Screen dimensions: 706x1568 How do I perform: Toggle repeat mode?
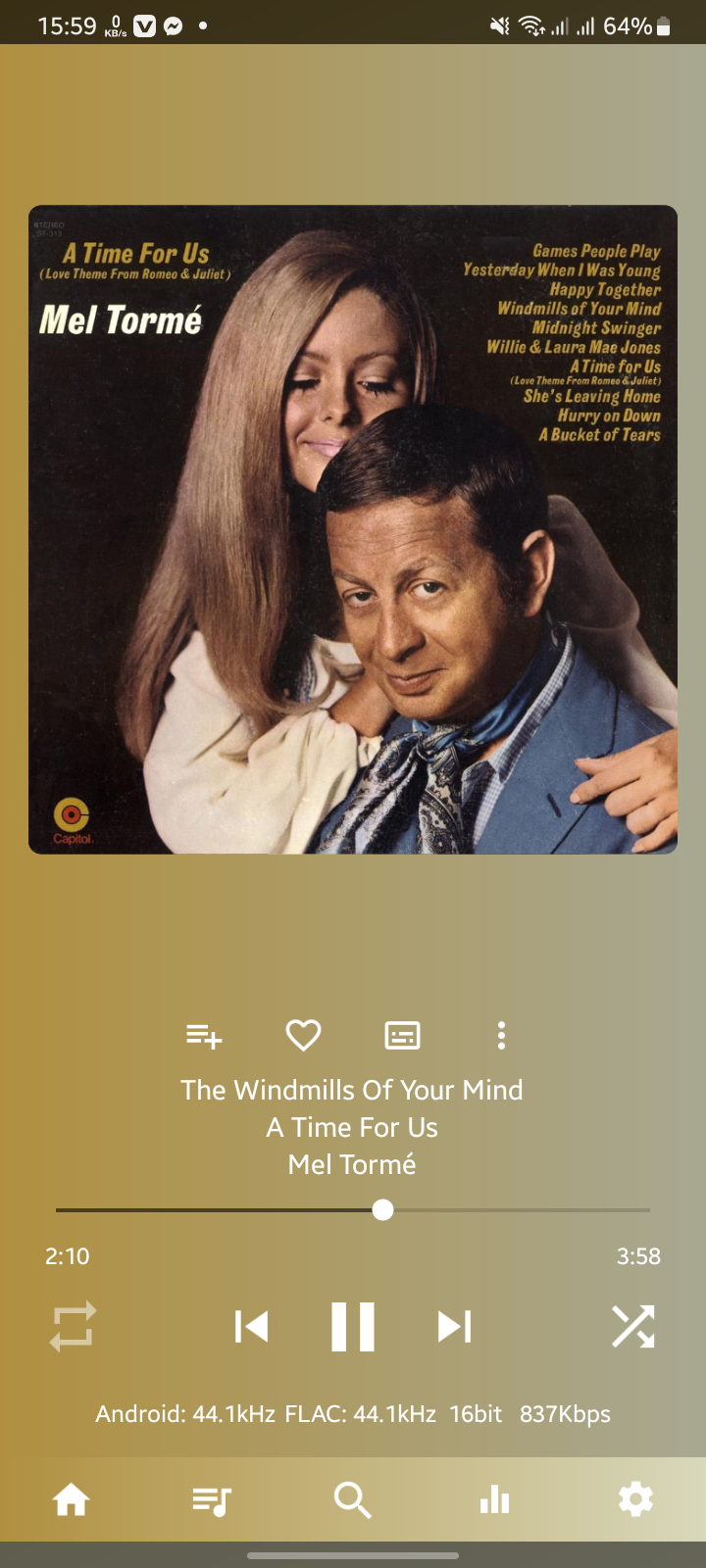(x=73, y=1326)
